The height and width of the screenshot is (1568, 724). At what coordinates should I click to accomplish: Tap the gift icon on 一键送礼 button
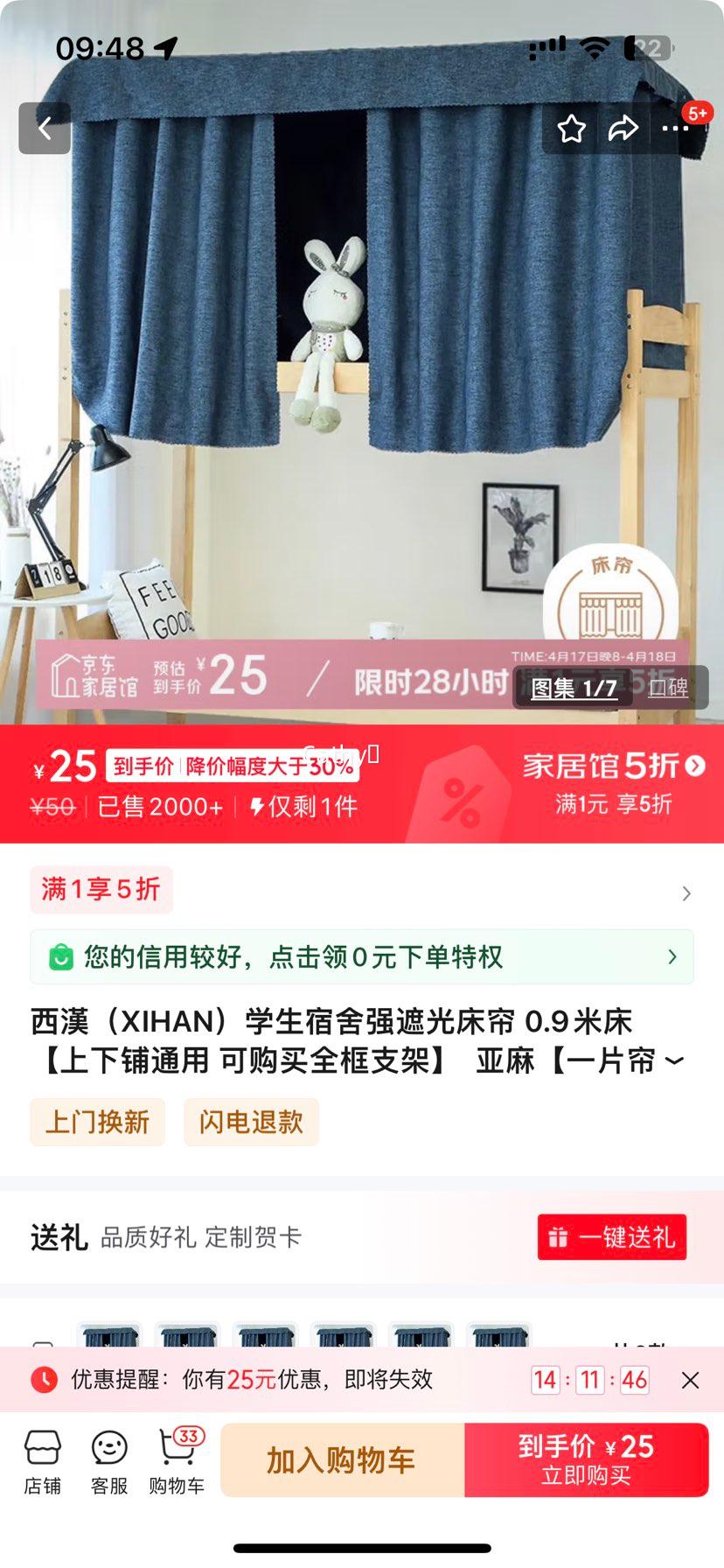(x=558, y=1237)
